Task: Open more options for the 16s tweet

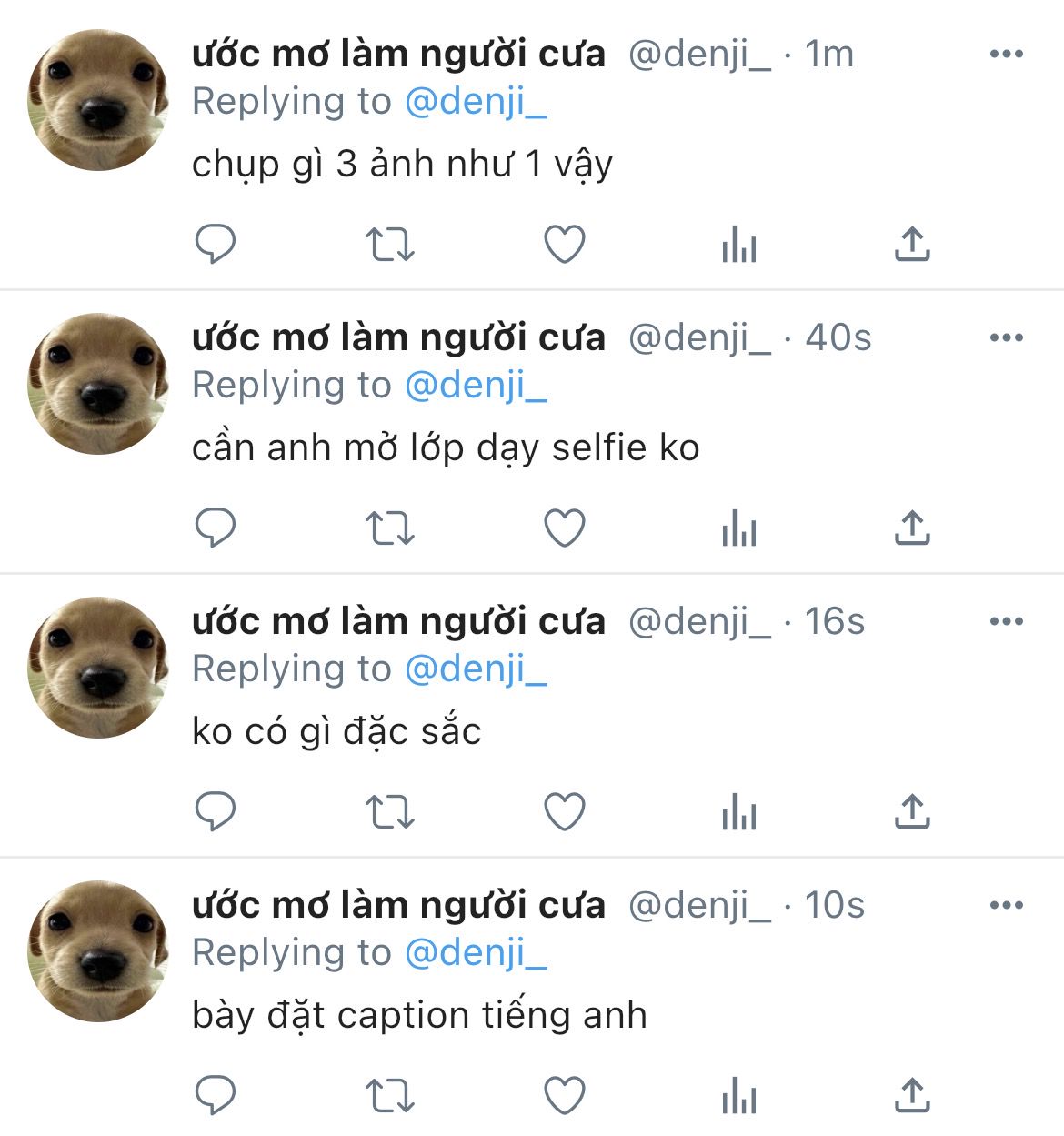Action: coord(1006,622)
